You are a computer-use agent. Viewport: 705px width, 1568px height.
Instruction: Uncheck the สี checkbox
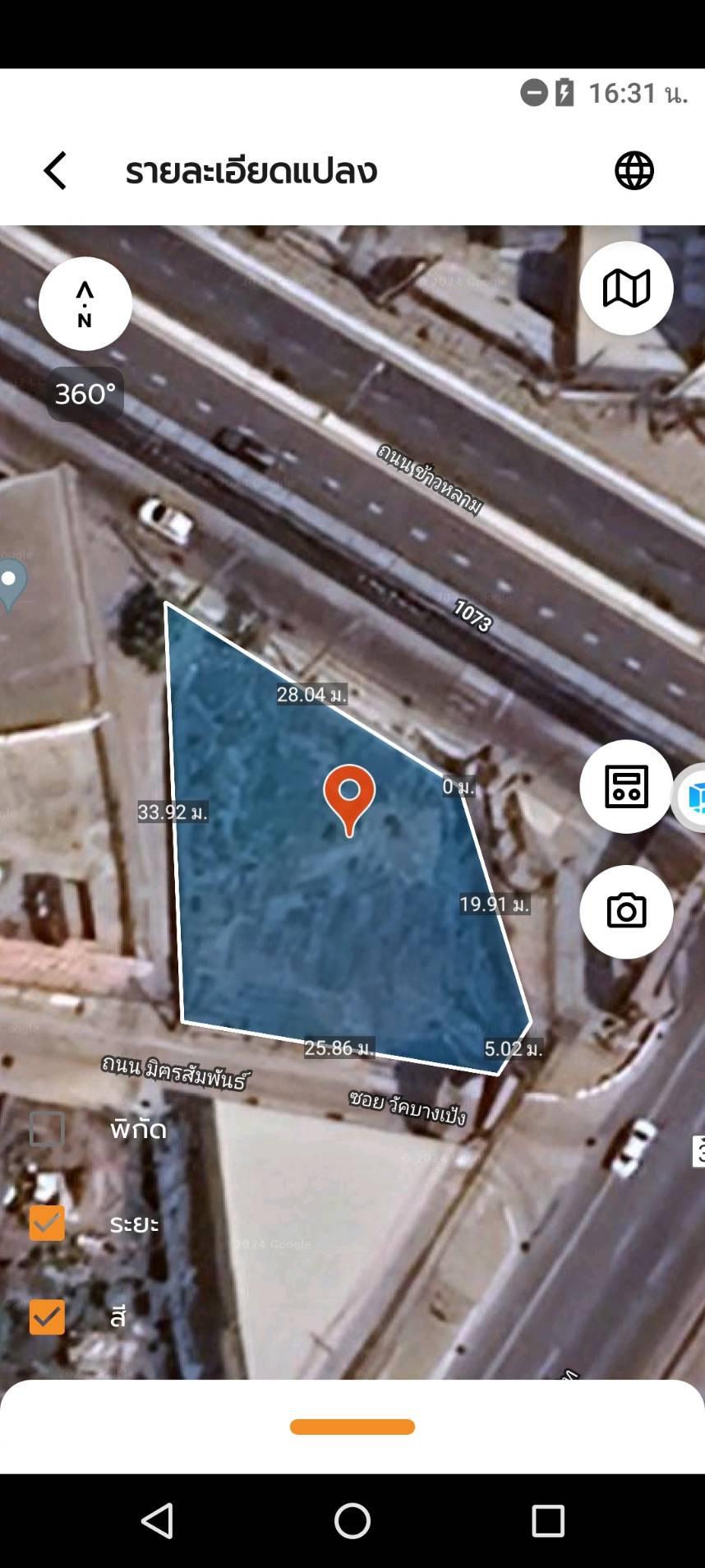coord(47,1316)
